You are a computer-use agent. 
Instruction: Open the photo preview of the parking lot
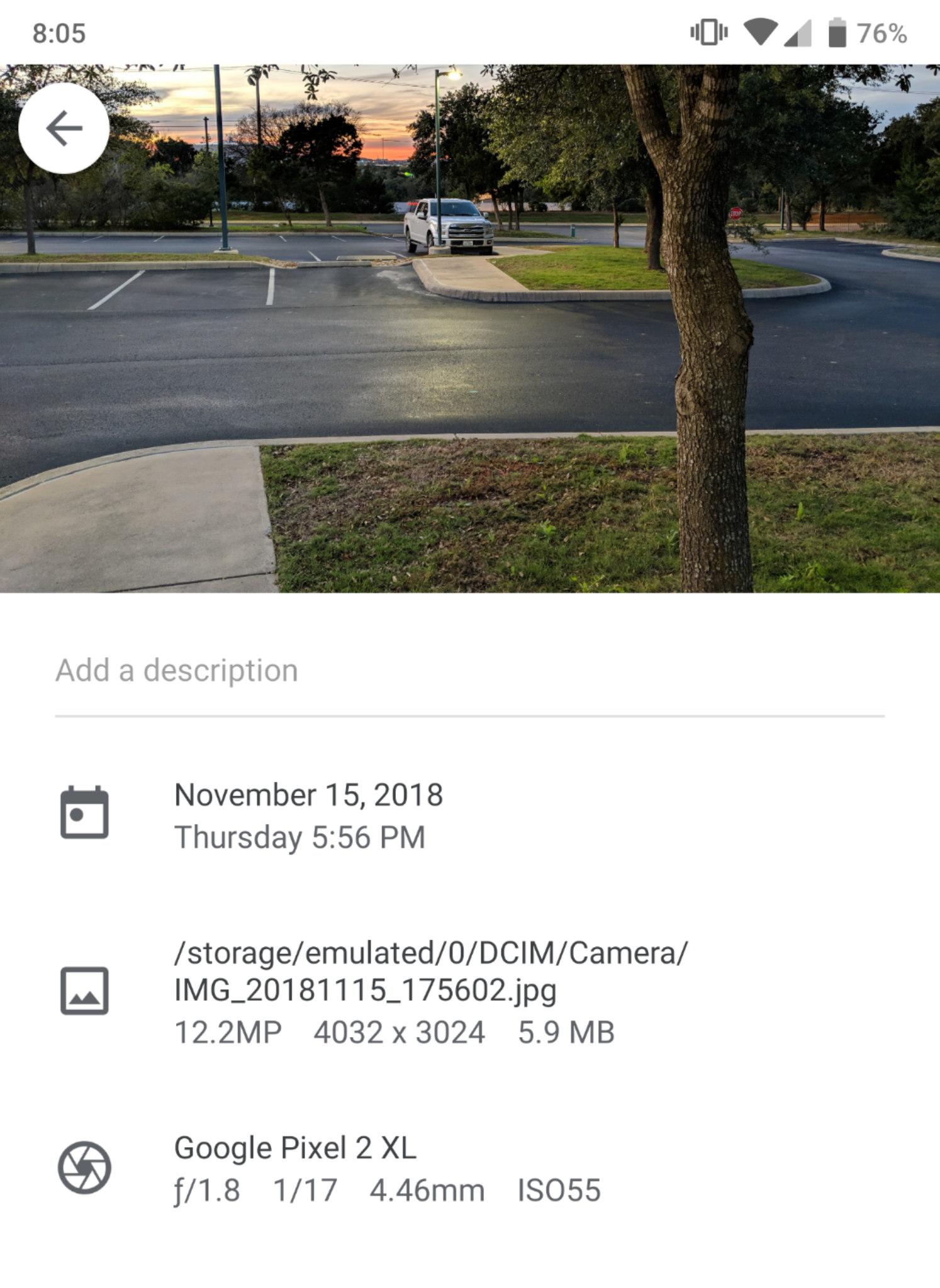(x=470, y=327)
